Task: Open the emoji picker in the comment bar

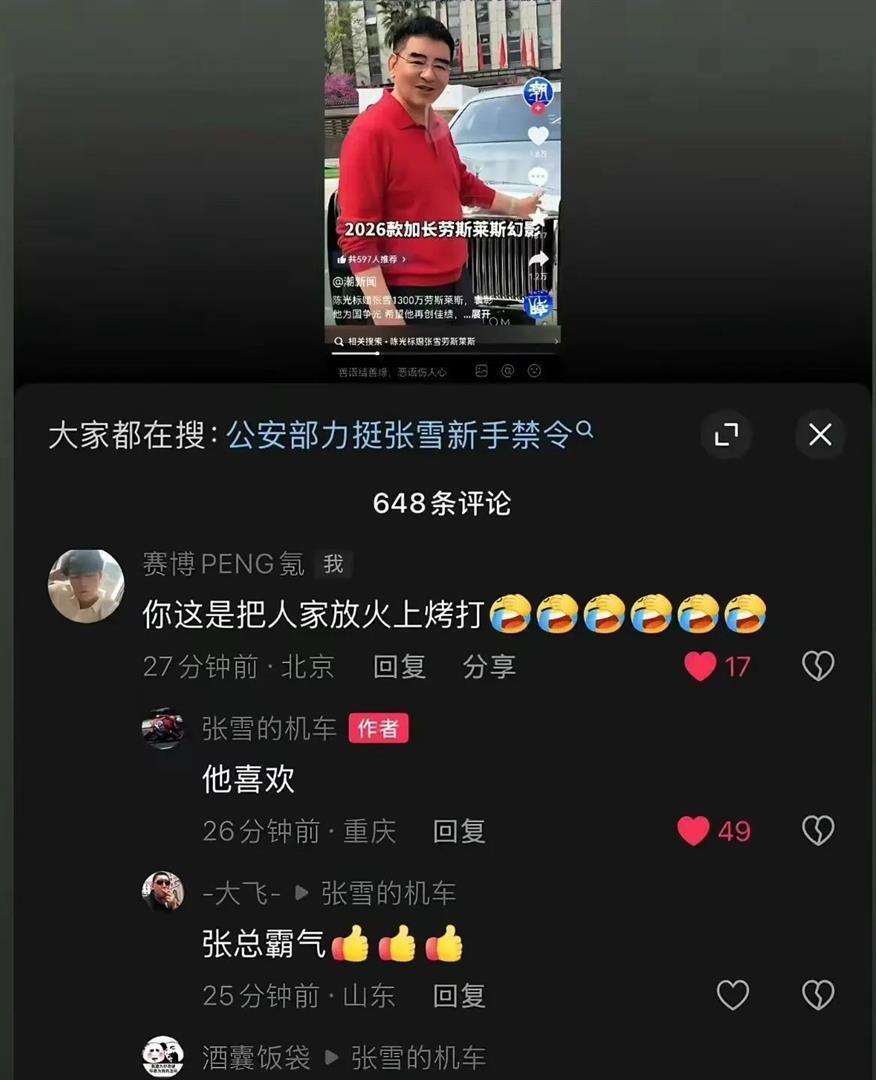Action: pos(533,371)
